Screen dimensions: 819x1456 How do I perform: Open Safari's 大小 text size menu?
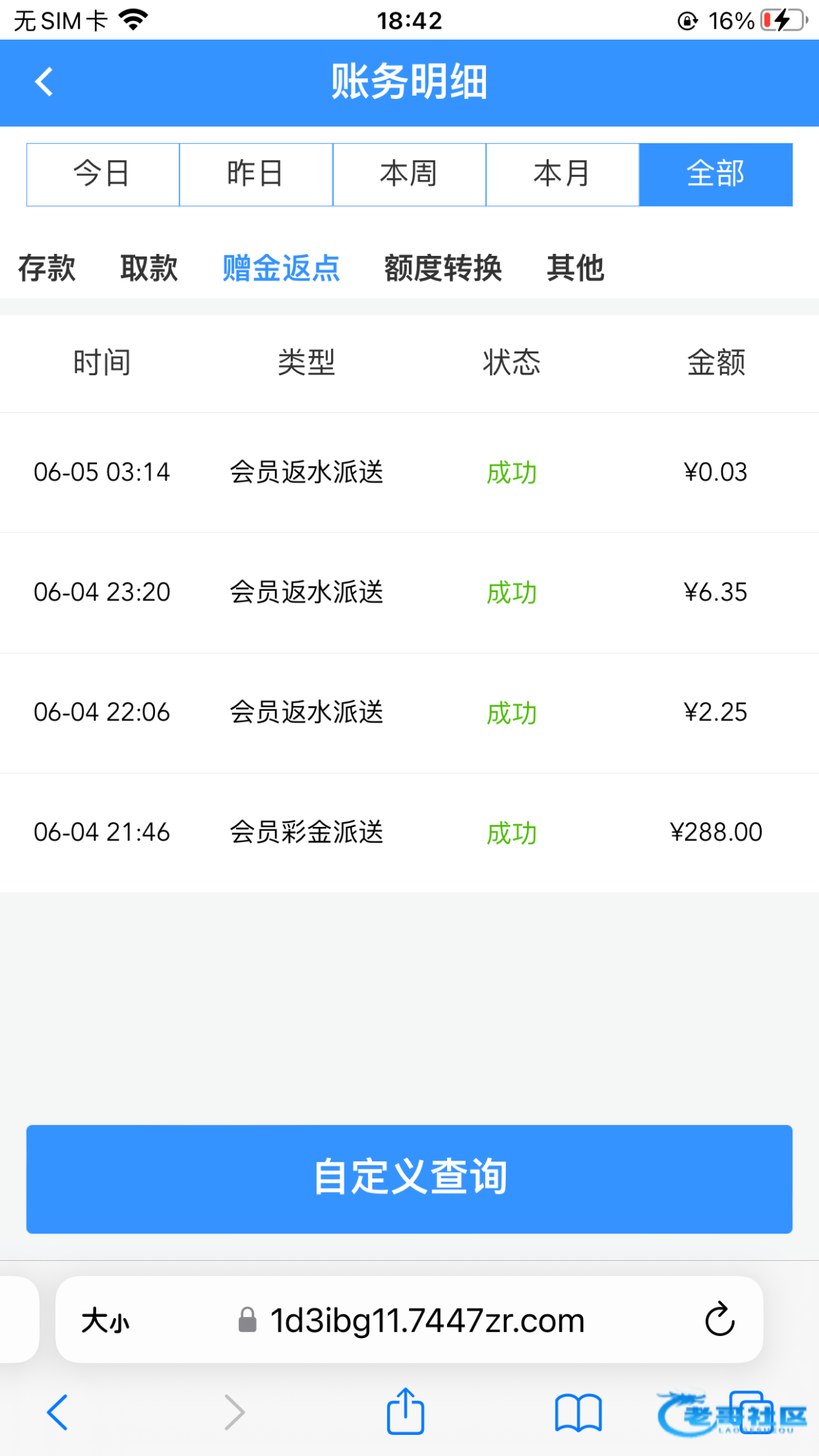[105, 1321]
